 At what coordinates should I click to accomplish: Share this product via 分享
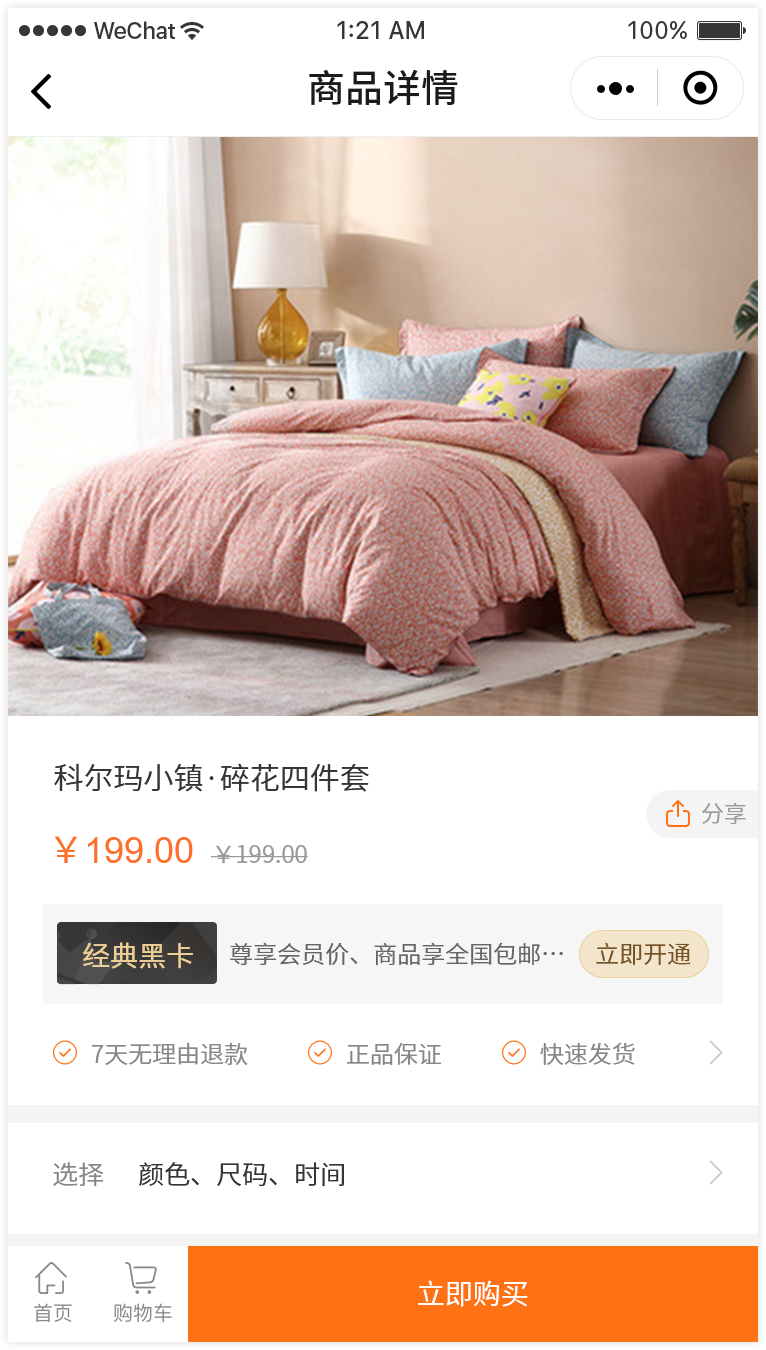(705, 813)
